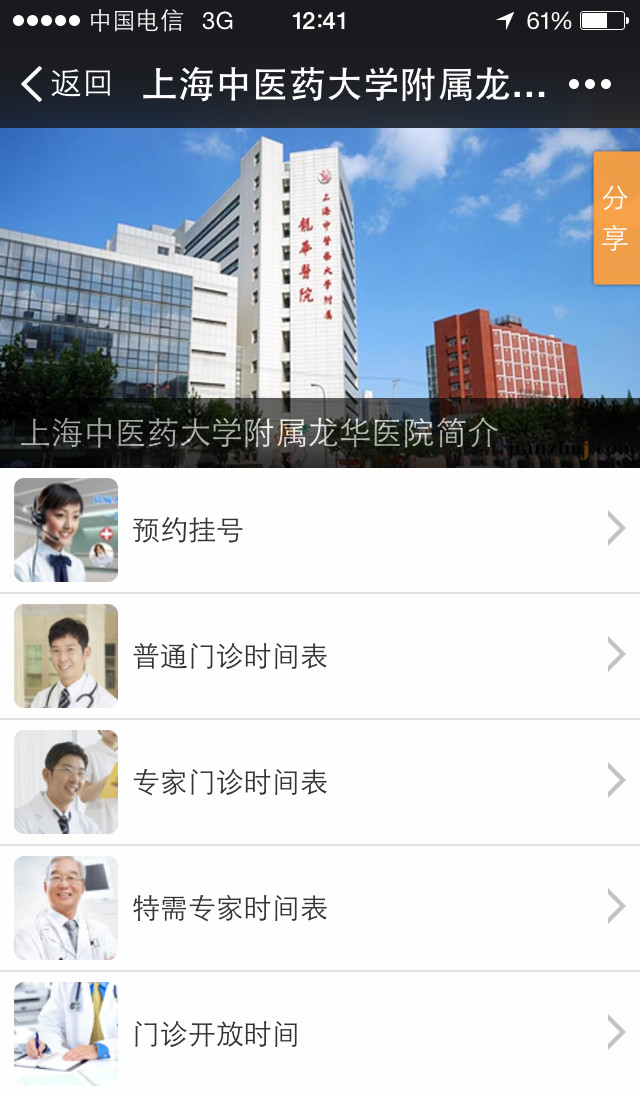Go back using the 返回 button
640x1093 pixels.
66,84
